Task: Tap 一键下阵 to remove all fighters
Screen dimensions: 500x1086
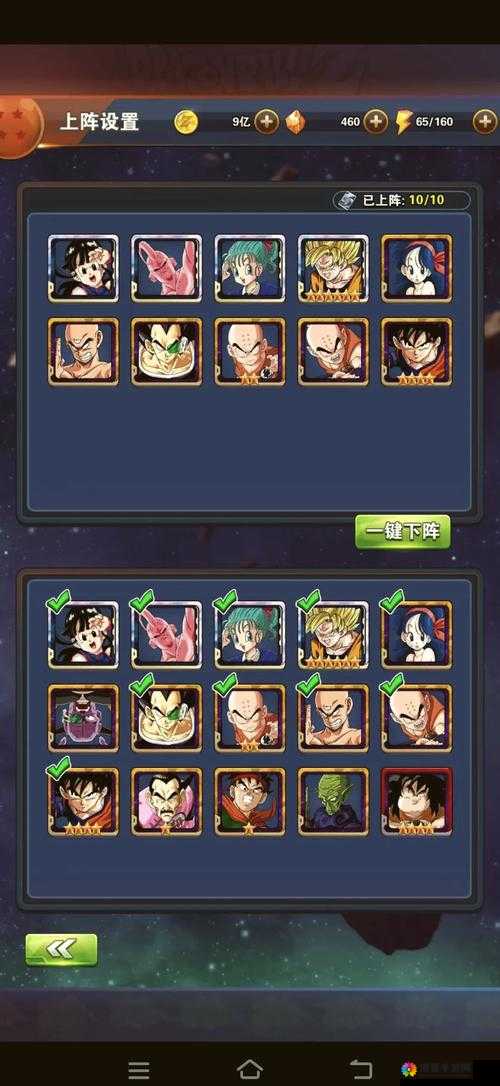Action: tap(402, 532)
